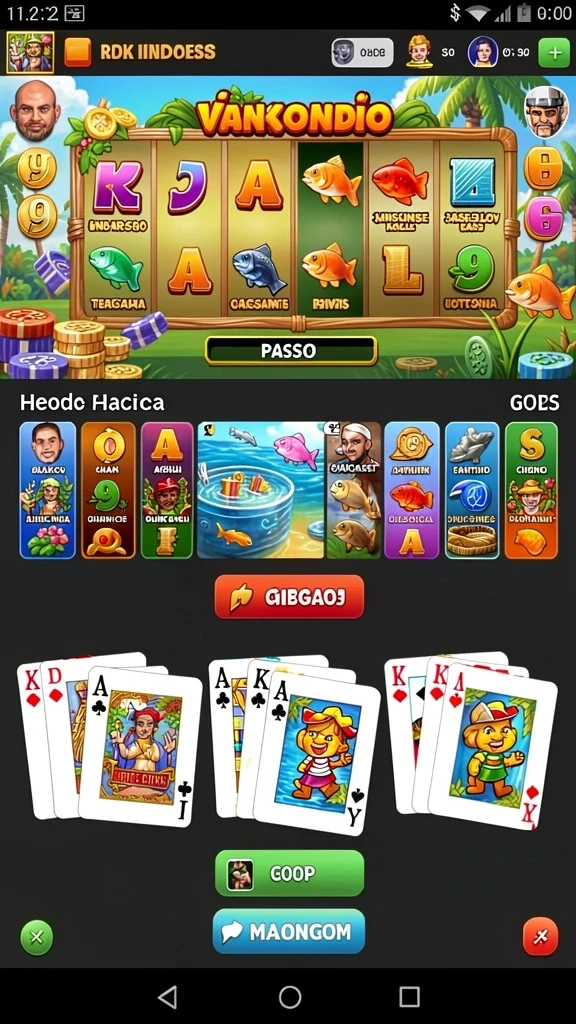
Task: Select the card hand with ace of clubs pirate
Action: 109,738
